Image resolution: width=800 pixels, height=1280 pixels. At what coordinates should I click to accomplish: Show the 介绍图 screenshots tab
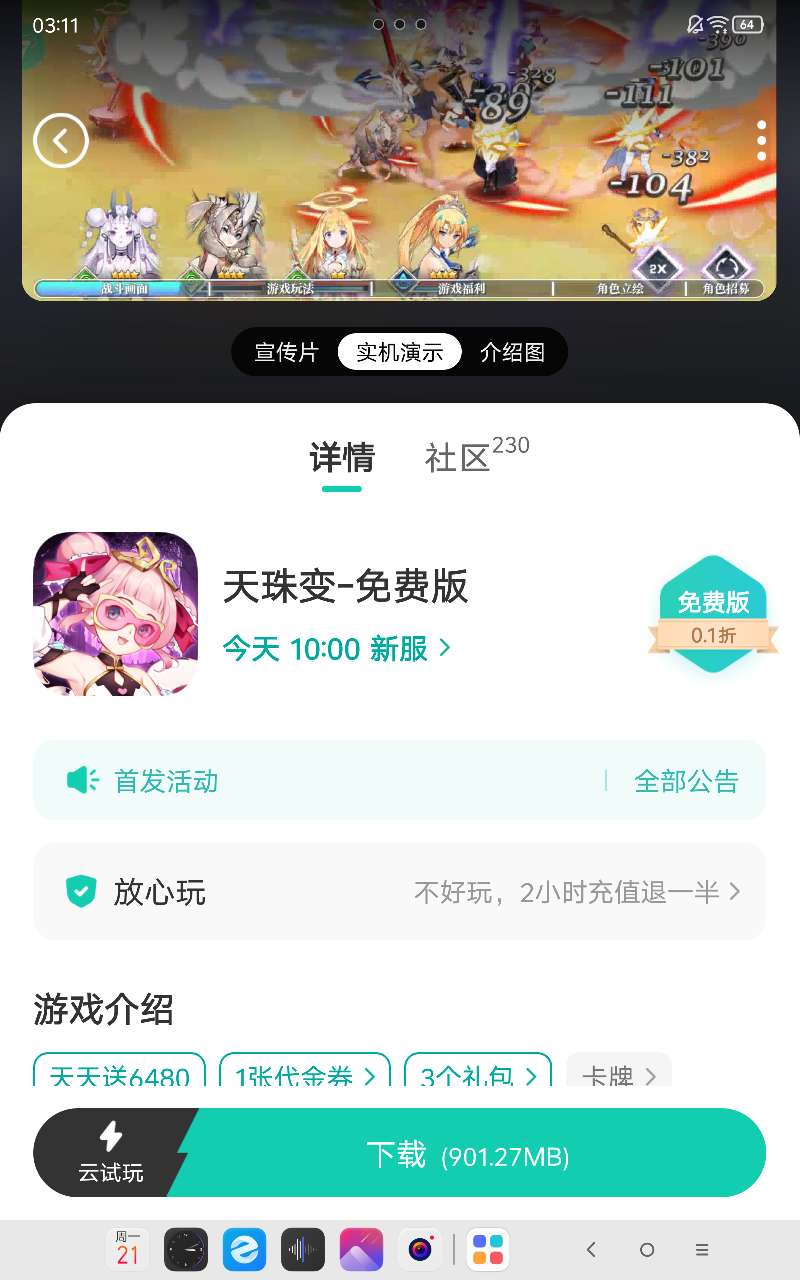point(512,352)
